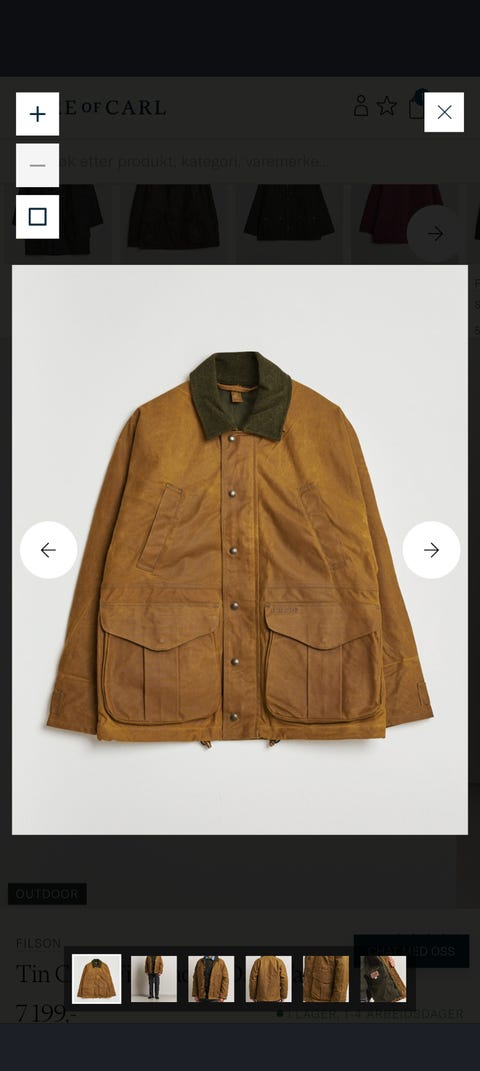Select the fourth thumbnail showing jacket back

pos(268,979)
